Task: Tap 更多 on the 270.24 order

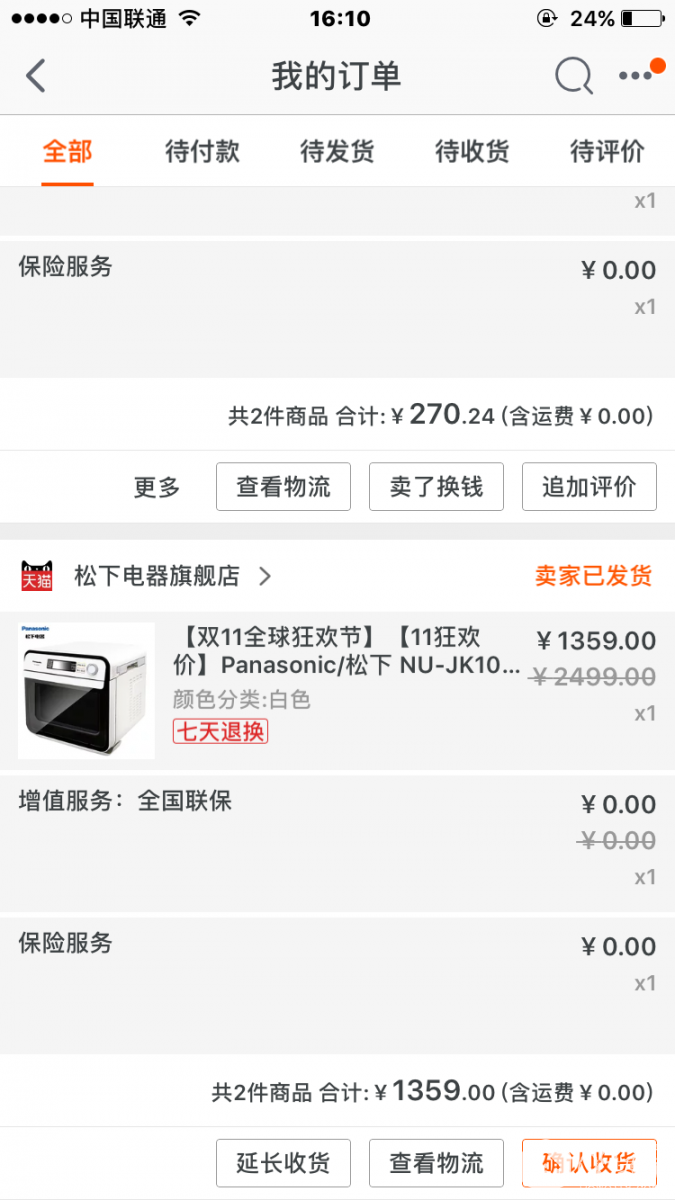Action: click(157, 487)
